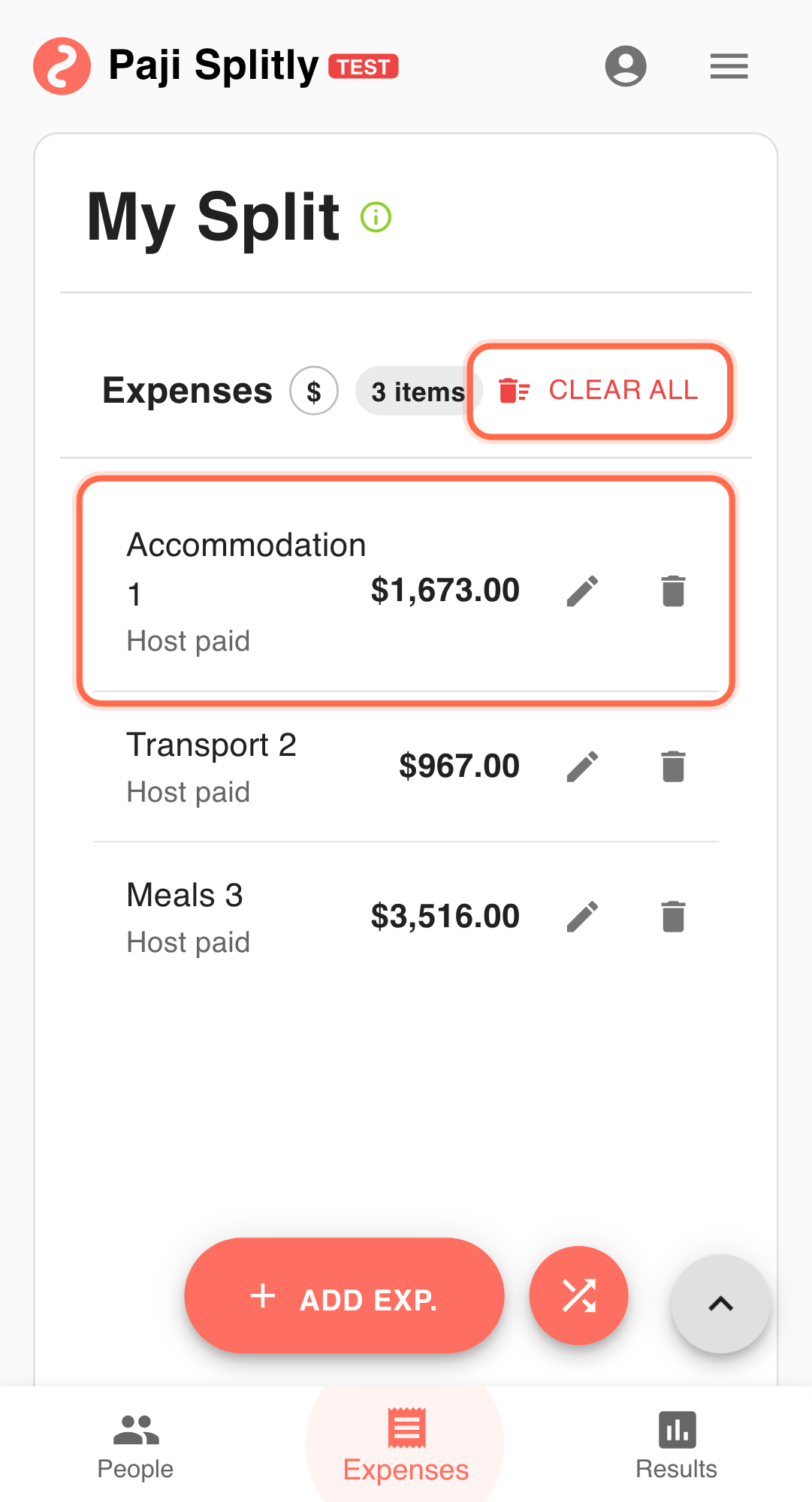The height and width of the screenshot is (1502, 812).
Task: Click the 3 items counter badge
Action: click(418, 391)
